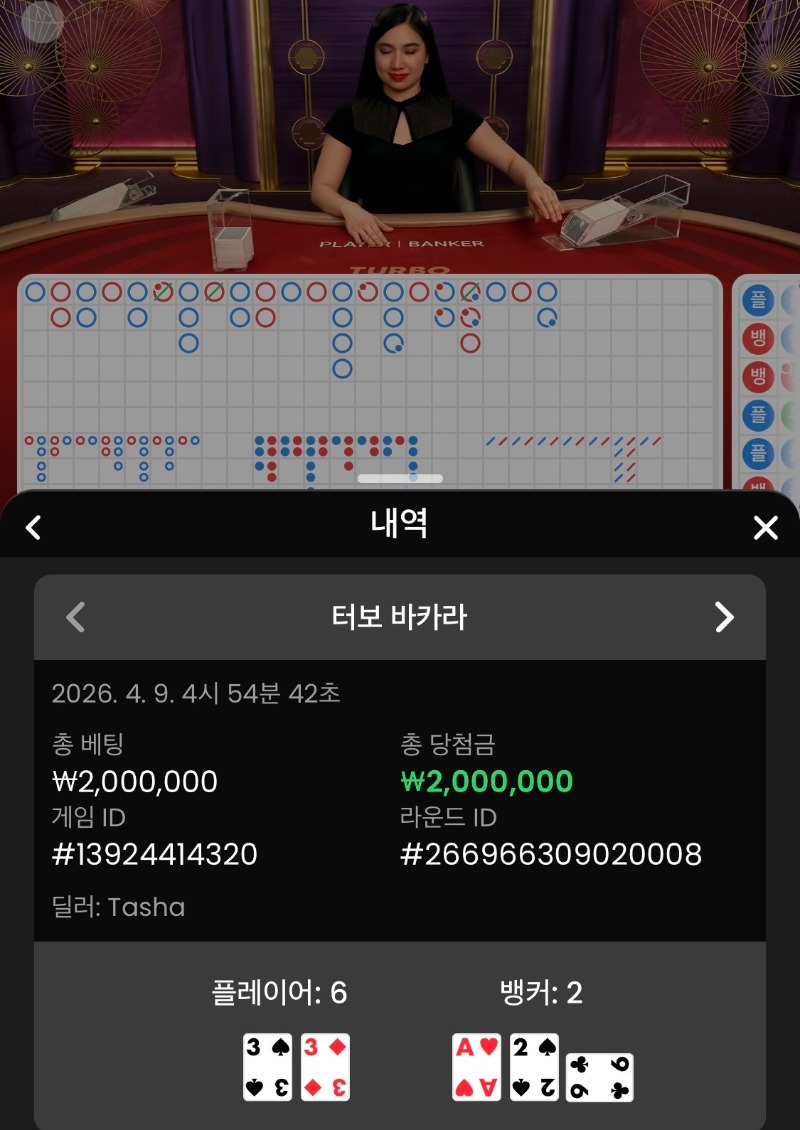
Task: Show the next game history record
Action: pyautogui.click(x=724, y=617)
